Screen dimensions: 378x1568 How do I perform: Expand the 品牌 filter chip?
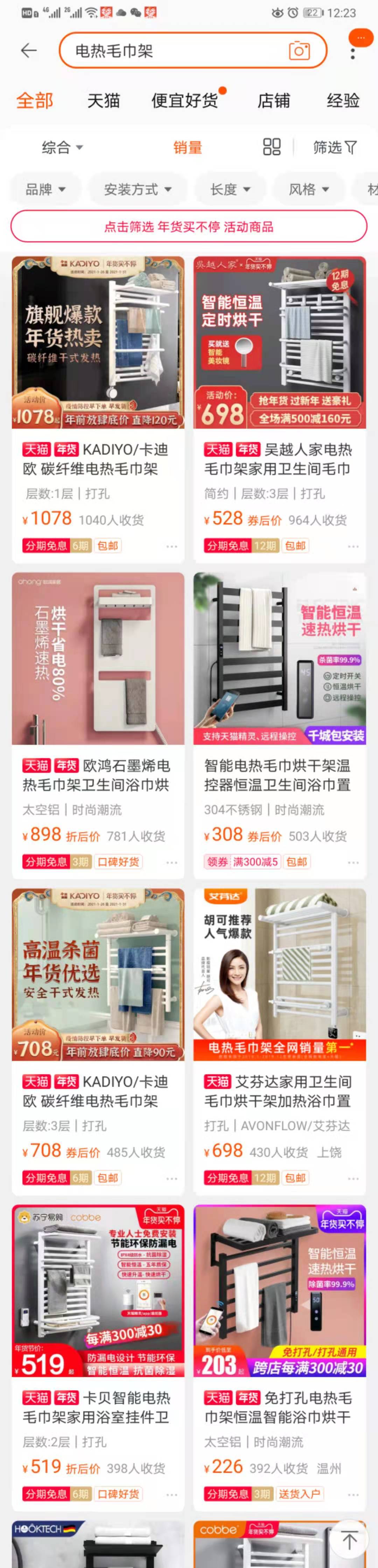pyautogui.click(x=44, y=189)
